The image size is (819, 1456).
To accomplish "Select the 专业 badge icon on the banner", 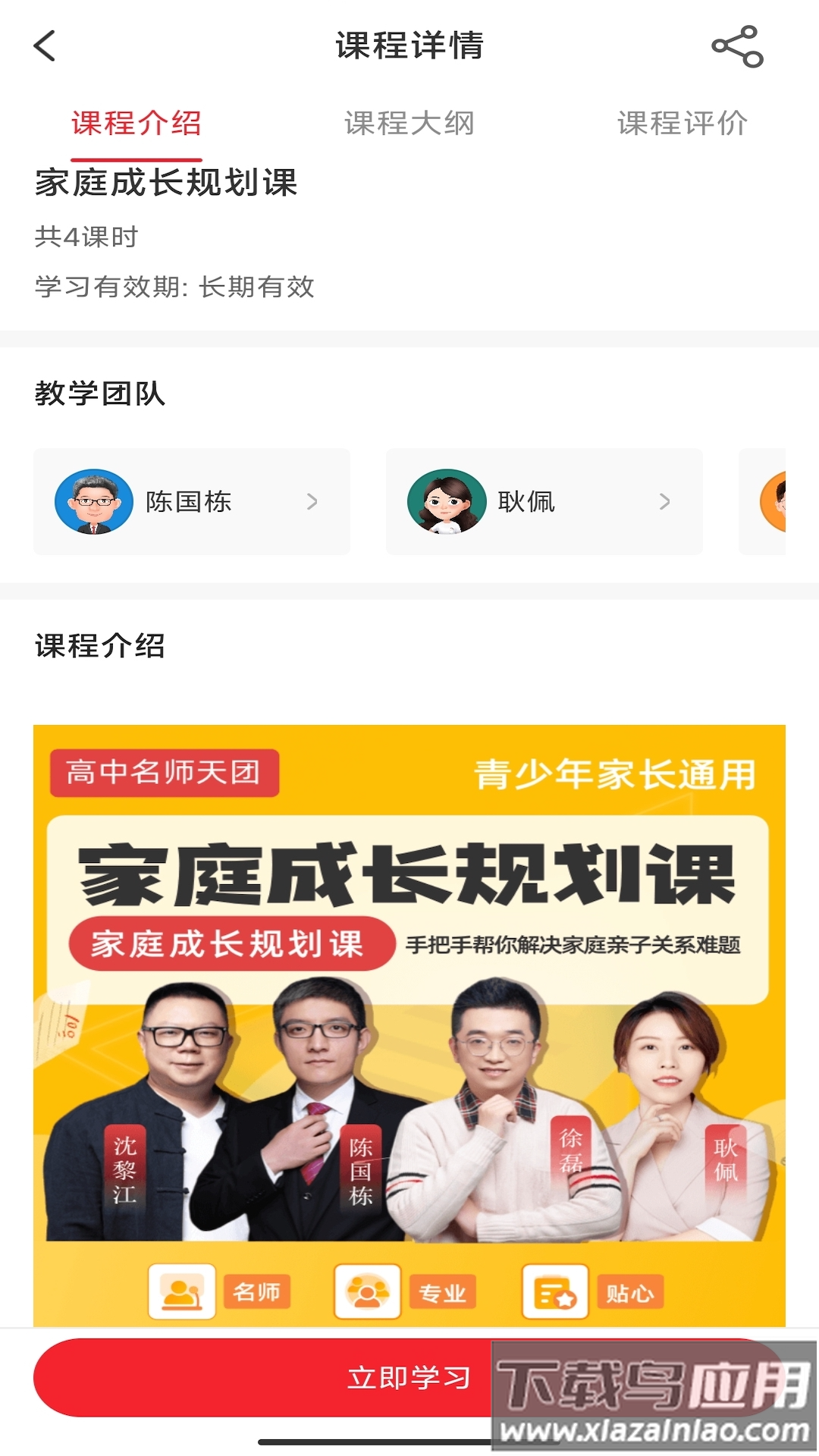I will click(369, 1291).
